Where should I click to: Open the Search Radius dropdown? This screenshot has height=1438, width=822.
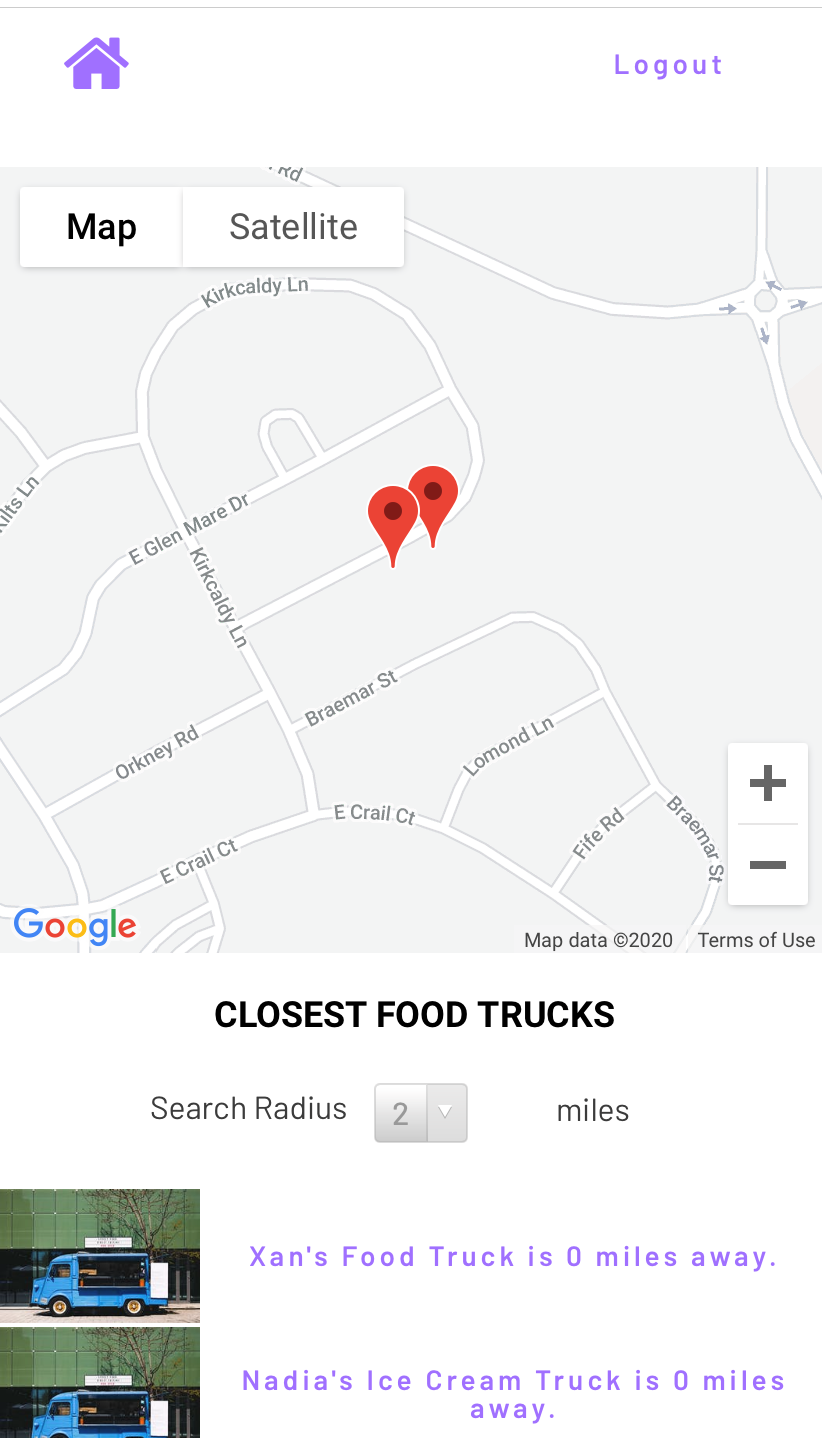(420, 1112)
